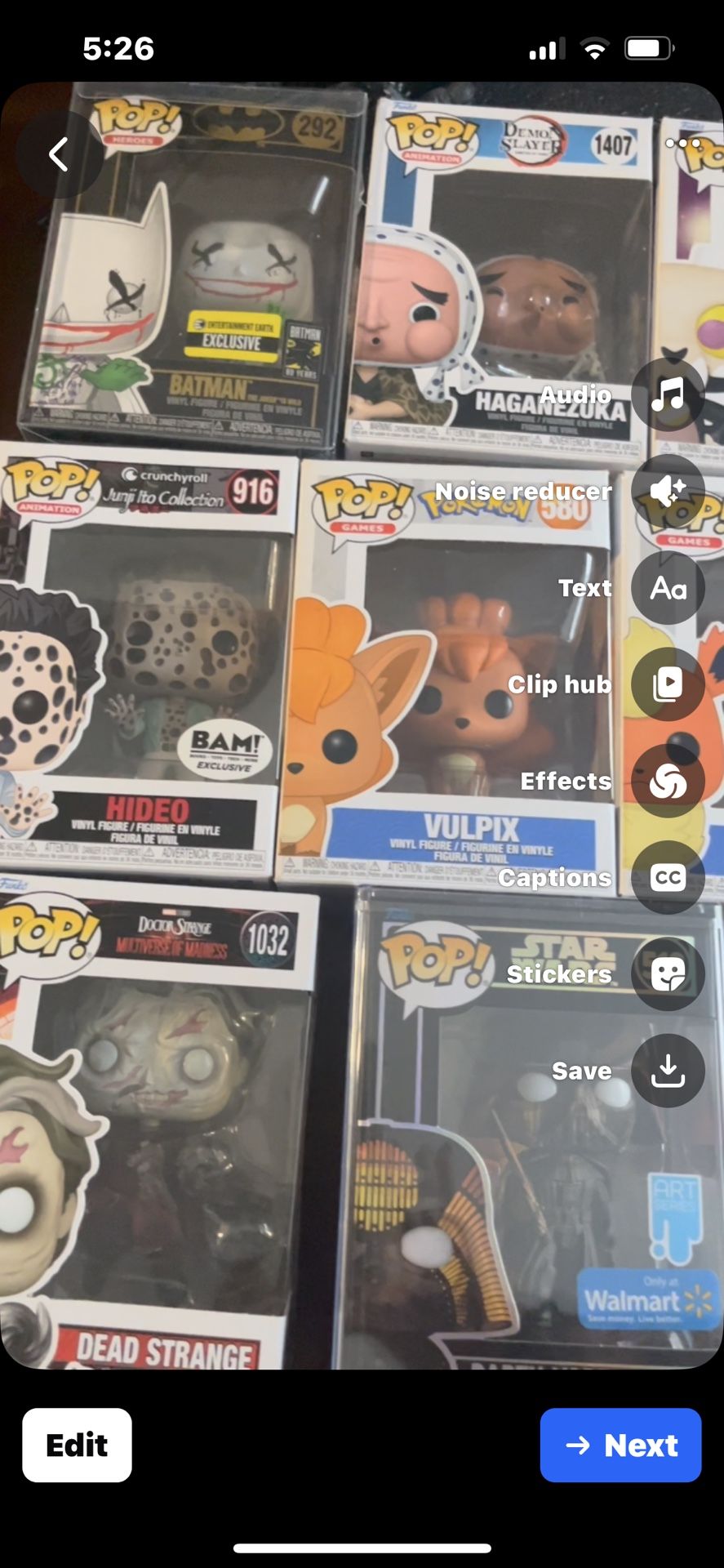The image size is (724, 1568).
Task: Select the Text tool (Aa icon)
Action: (x=668, y=588)
